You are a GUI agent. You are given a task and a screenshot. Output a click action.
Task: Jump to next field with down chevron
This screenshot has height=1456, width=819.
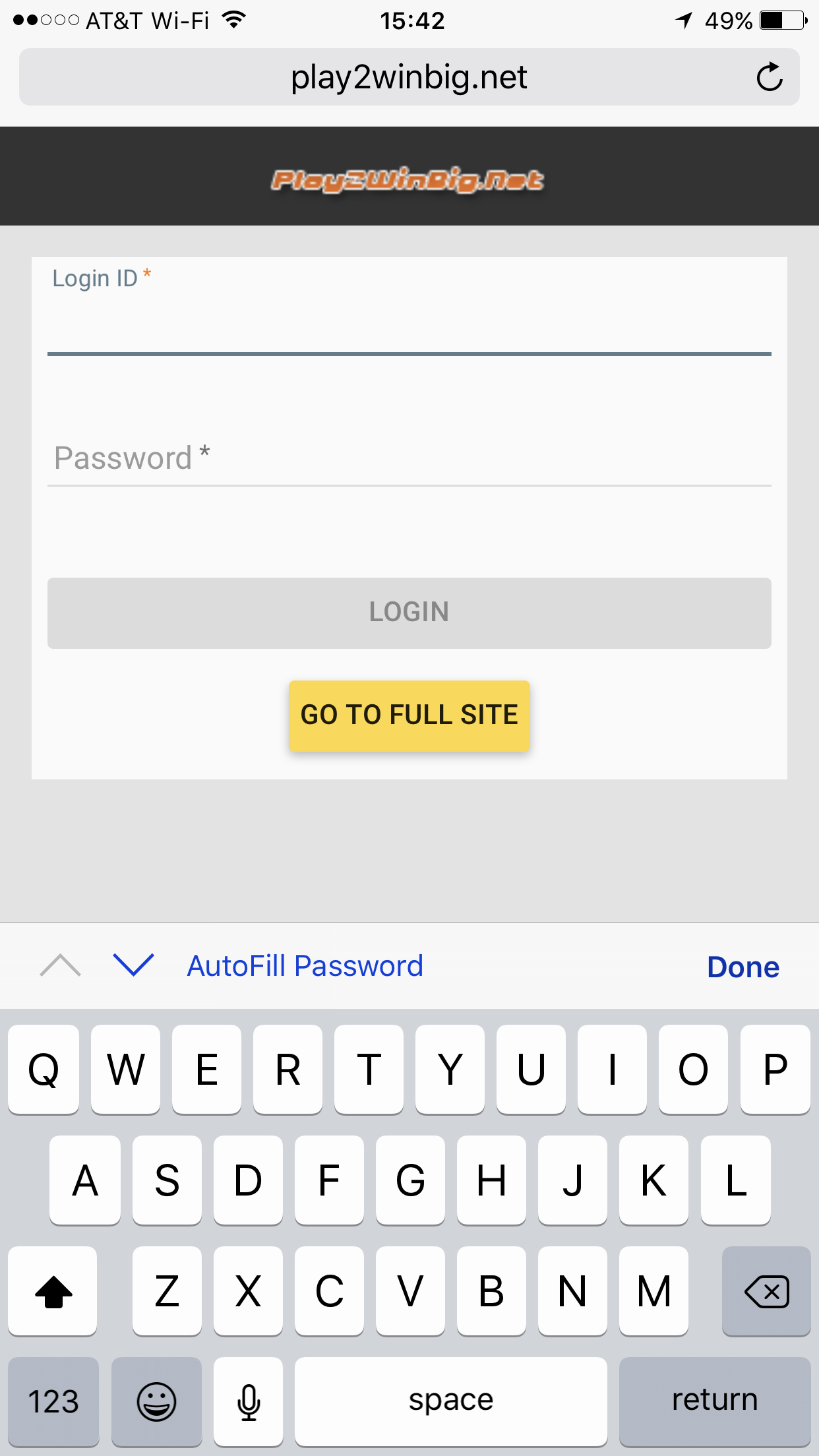(133, 965)
